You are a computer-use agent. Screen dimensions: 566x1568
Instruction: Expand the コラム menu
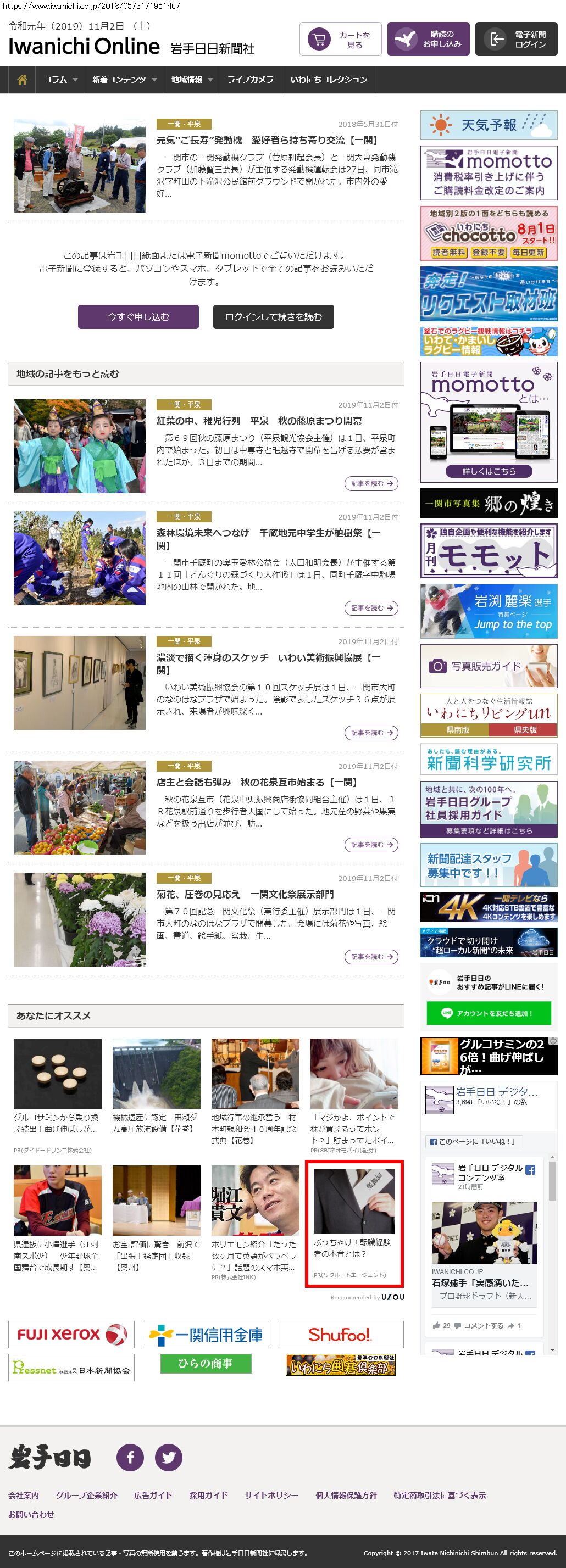coord(60,80)
